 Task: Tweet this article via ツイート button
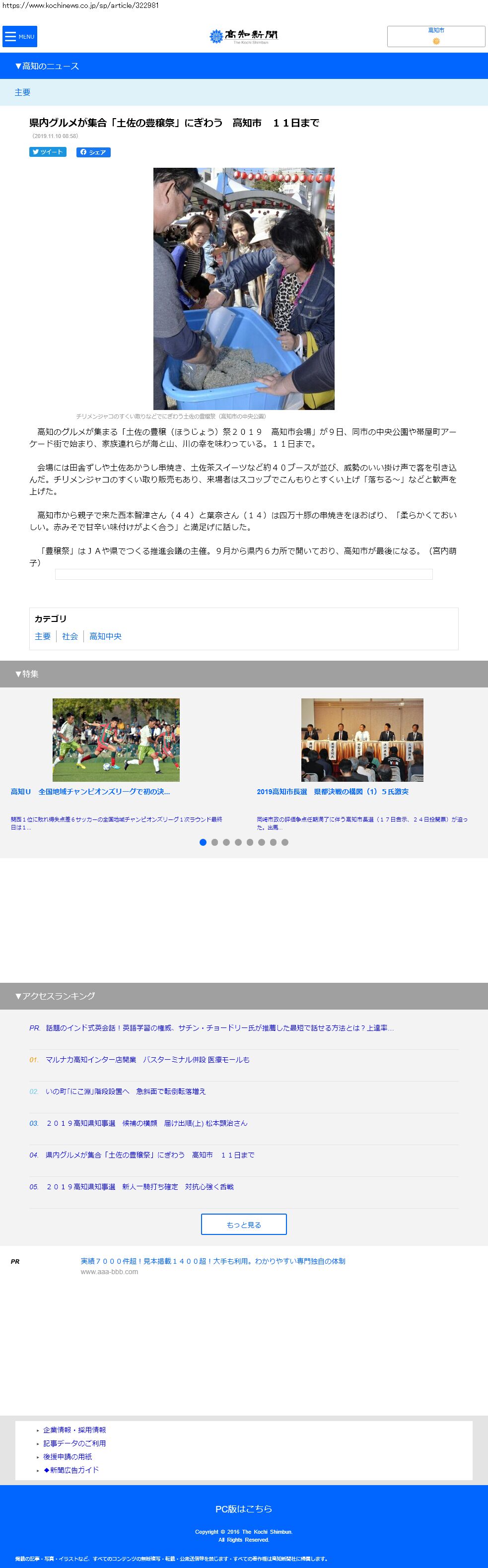[48, 152]
